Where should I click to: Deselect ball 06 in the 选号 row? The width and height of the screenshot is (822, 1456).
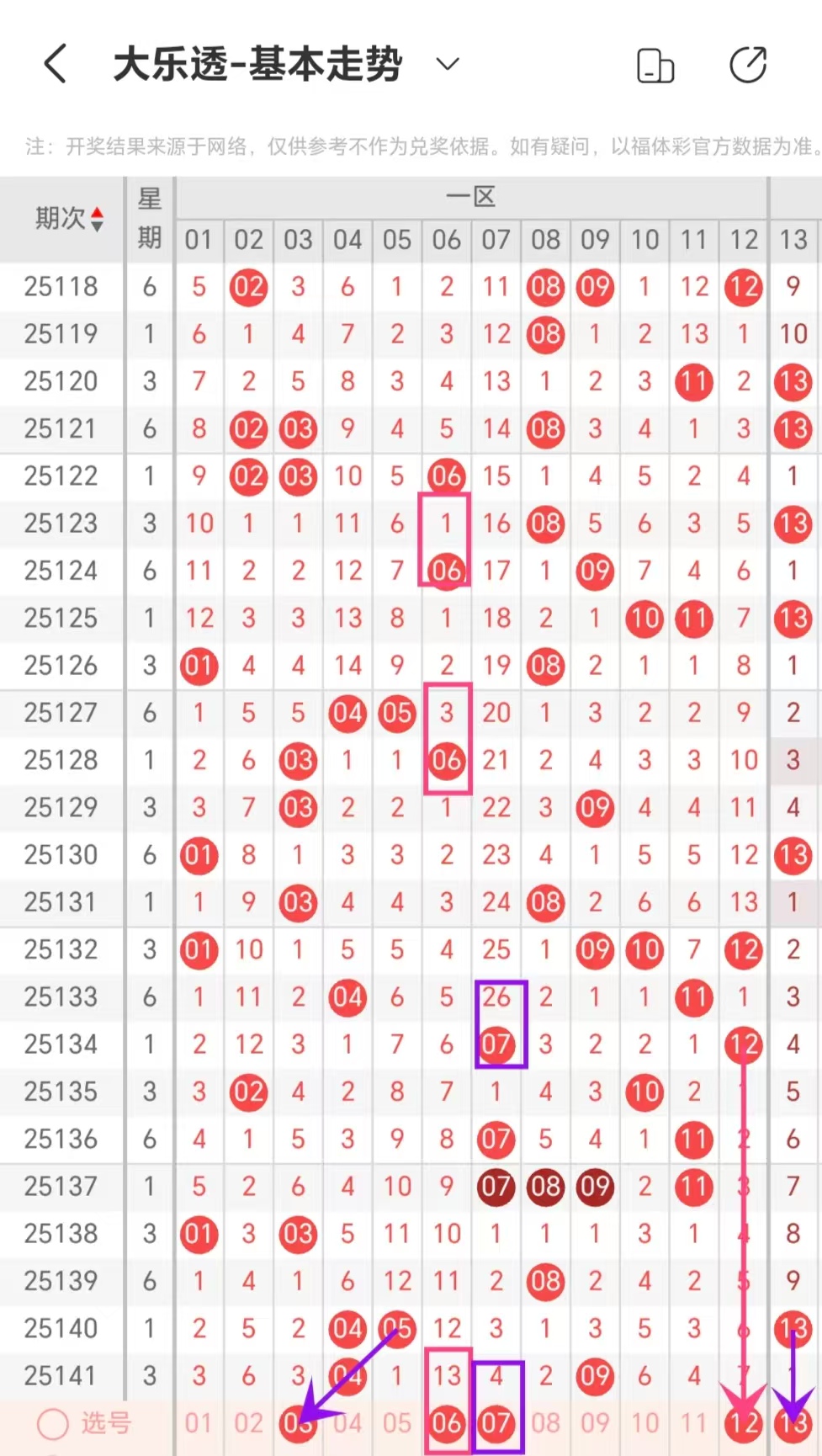pos(447,1423)
